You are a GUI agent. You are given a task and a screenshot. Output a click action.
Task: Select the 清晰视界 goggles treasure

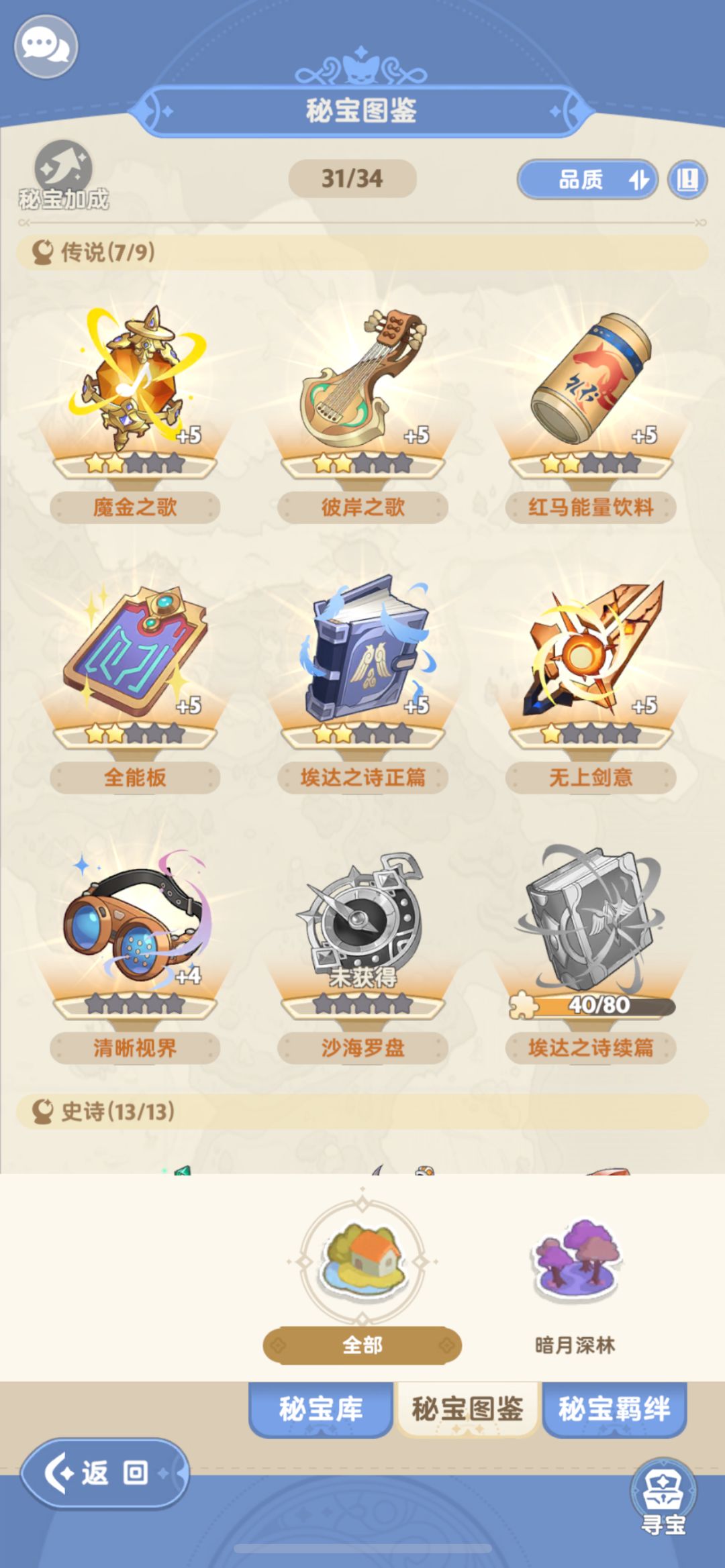135,955
